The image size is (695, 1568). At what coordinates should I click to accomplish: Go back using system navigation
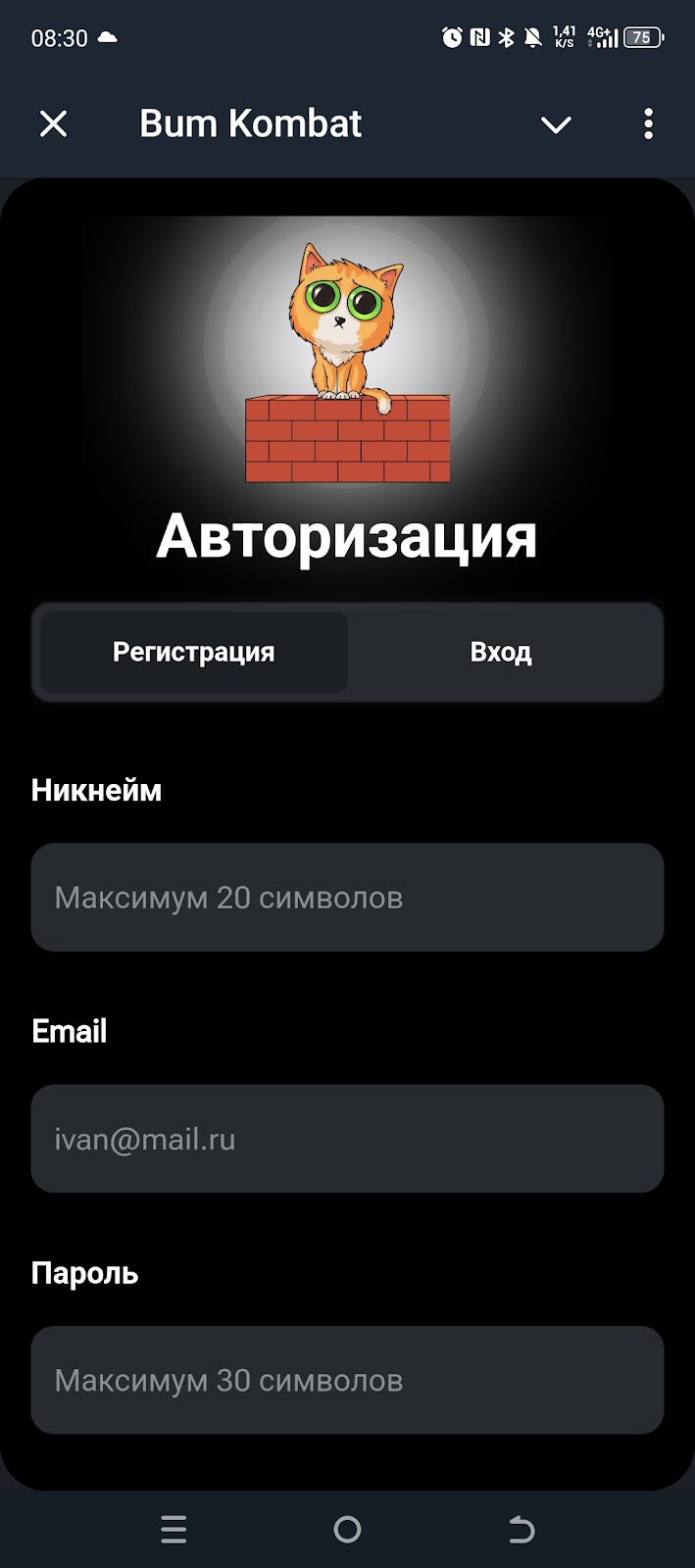(521, 1529)
